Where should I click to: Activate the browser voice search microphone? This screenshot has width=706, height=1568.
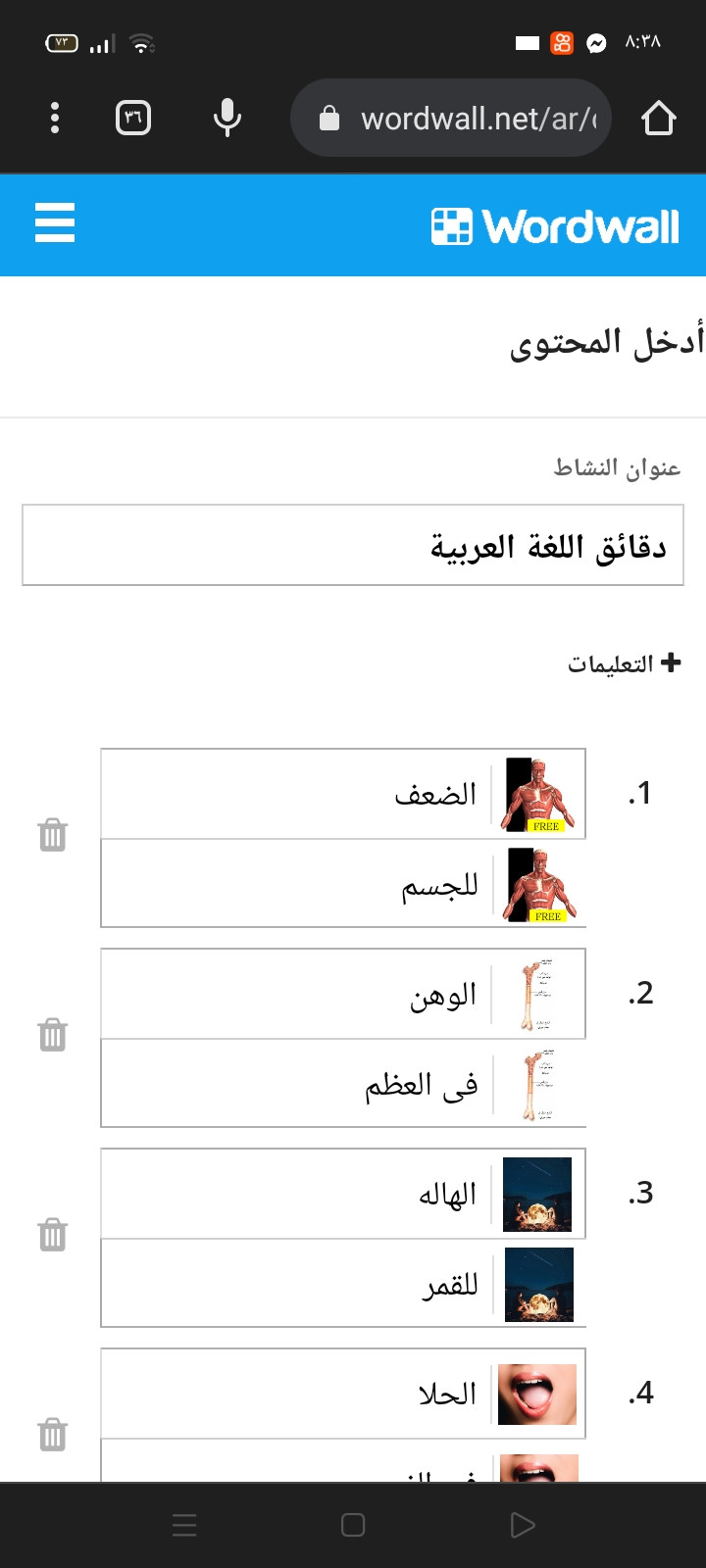tap(227, 119)
